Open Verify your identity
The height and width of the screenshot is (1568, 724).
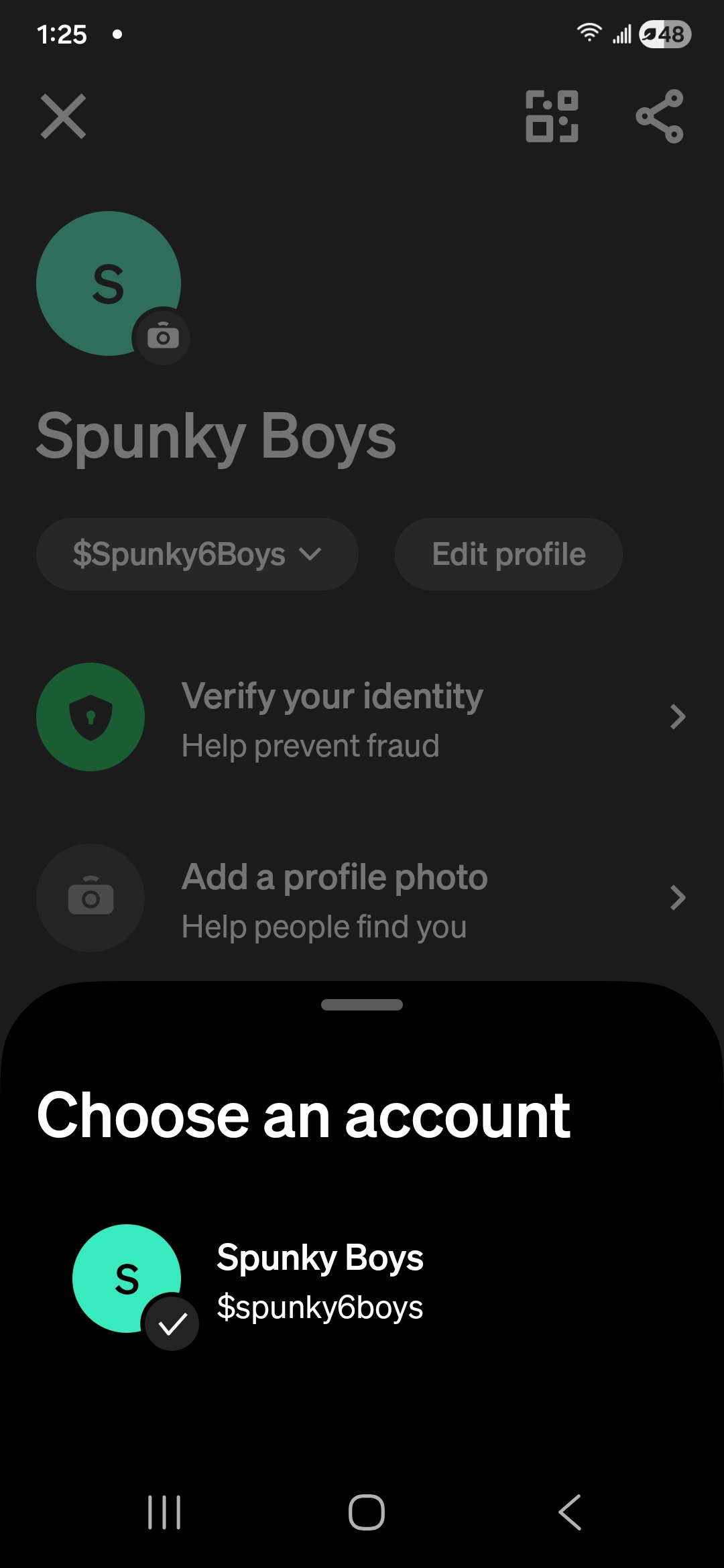pyautogui.click(x=362, y=717)
